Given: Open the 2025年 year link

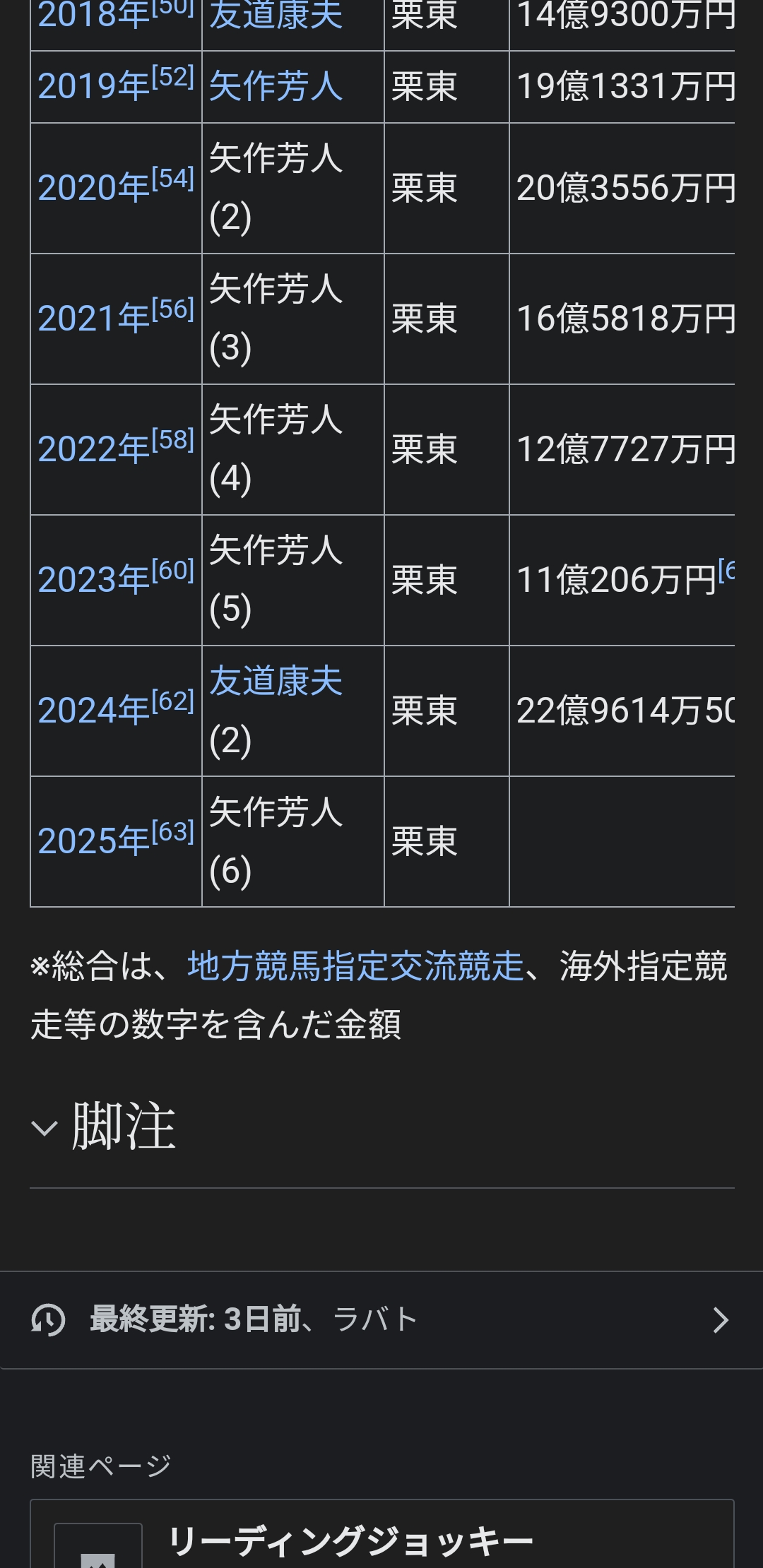Looking at the screenshot, I should pyautogui.click(x=93, y=843).
